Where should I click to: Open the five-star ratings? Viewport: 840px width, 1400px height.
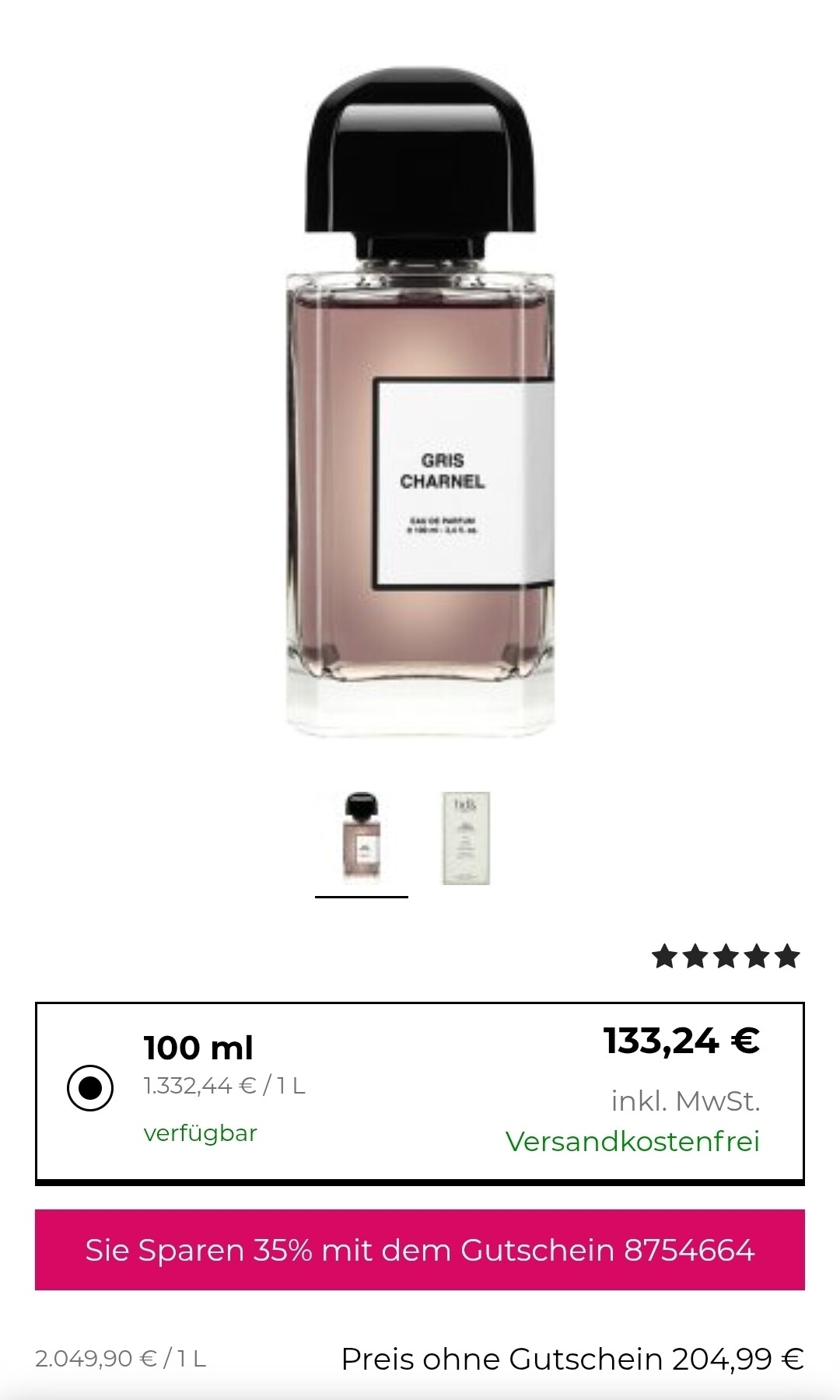tap(726, 956)
